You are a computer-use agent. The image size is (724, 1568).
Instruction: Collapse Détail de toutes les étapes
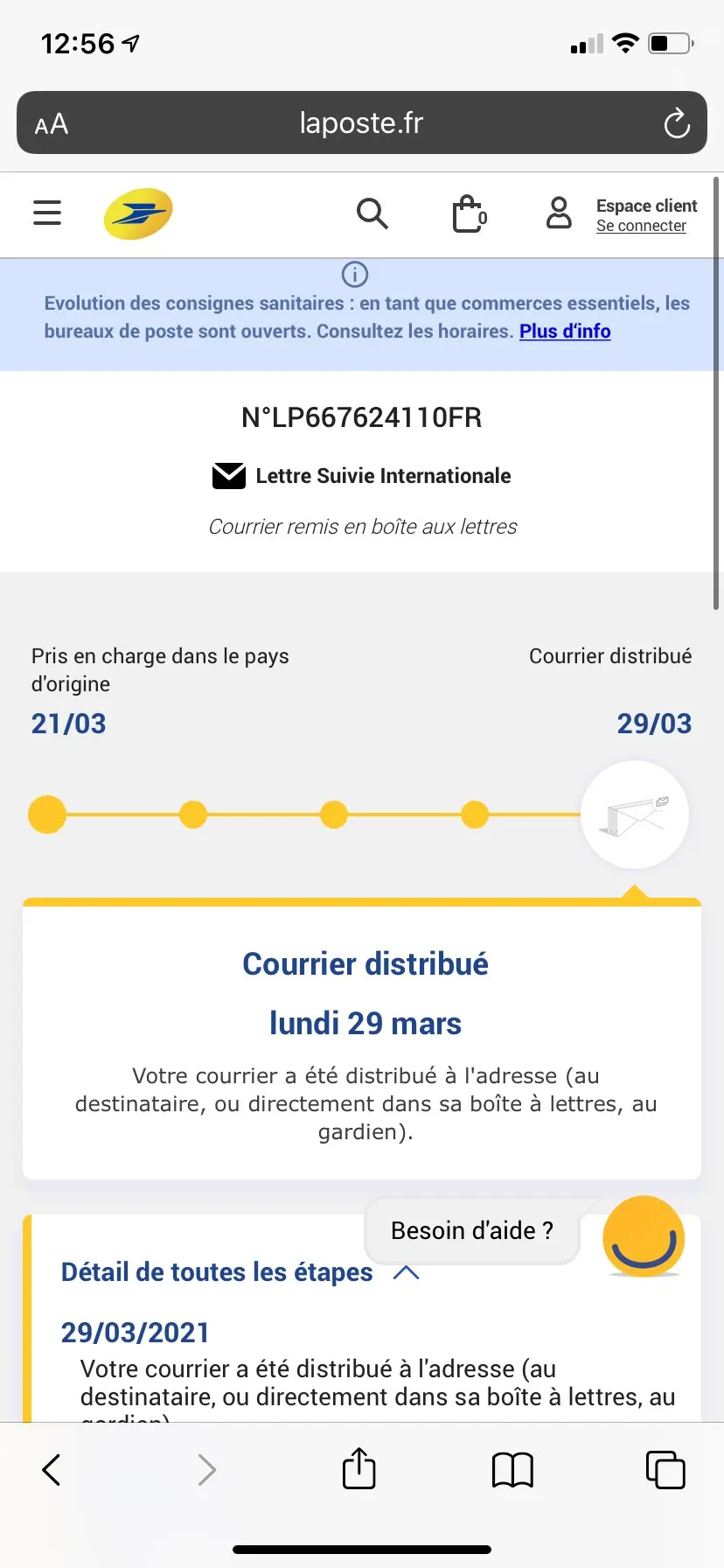coord(407,1272)
